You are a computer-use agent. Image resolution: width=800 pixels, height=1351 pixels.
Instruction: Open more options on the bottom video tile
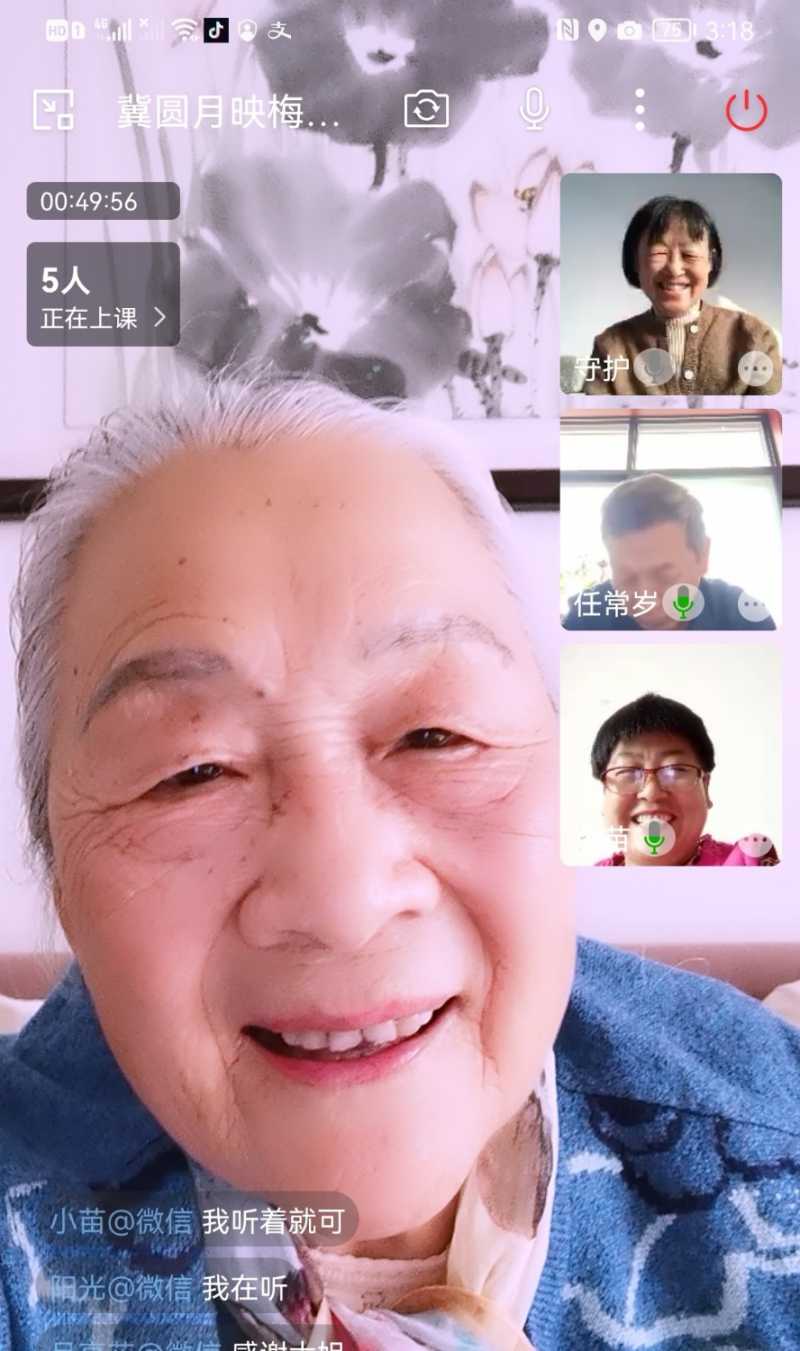click(x=756, y=843)
